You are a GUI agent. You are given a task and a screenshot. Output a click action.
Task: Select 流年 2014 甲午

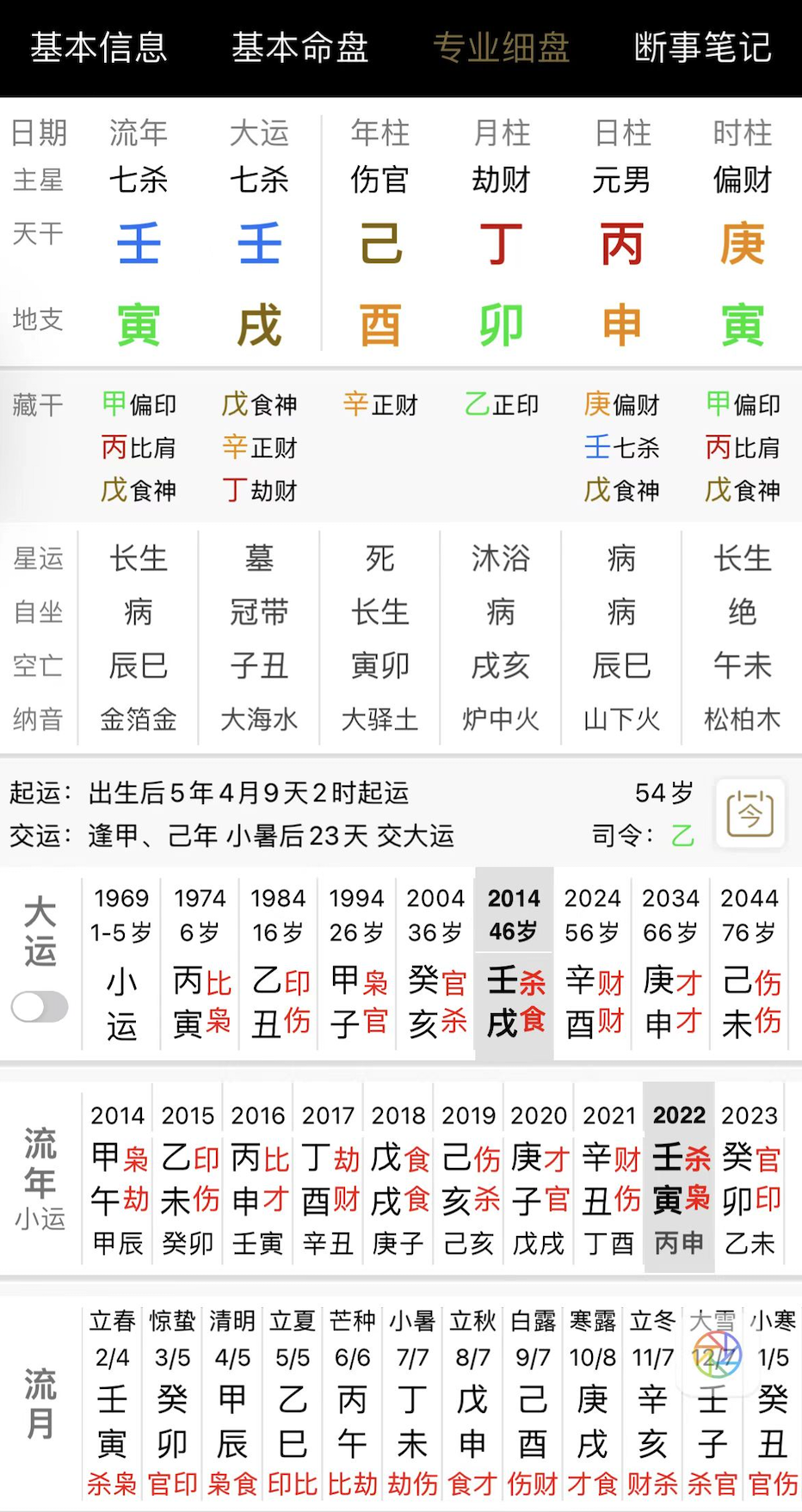point(118,1178)
